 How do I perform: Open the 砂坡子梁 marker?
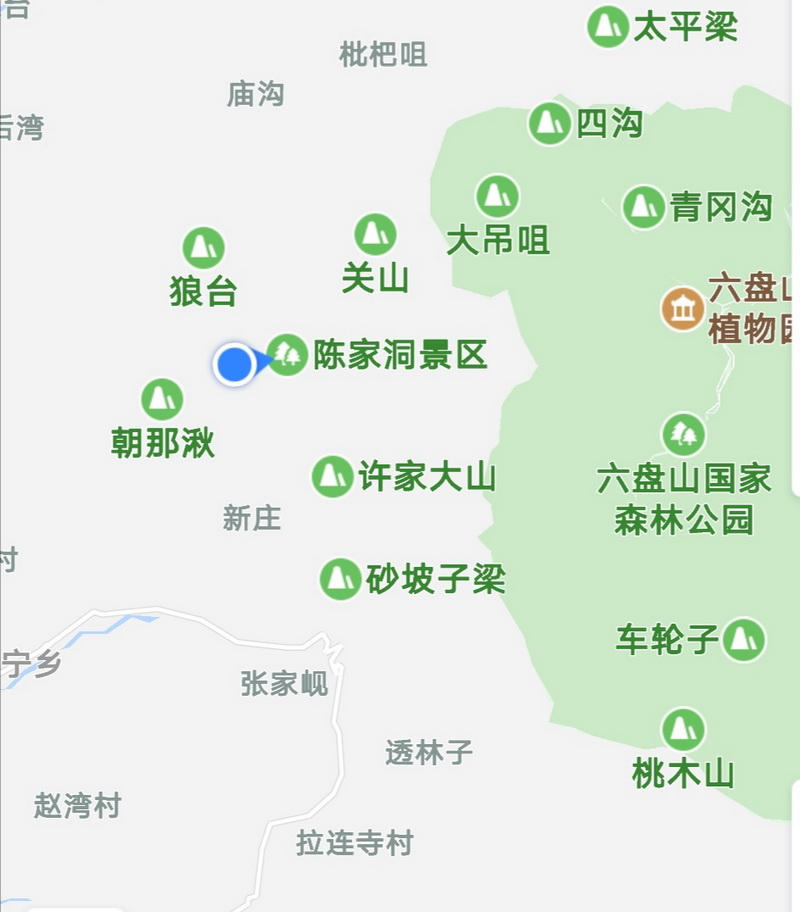pos(340,579)
